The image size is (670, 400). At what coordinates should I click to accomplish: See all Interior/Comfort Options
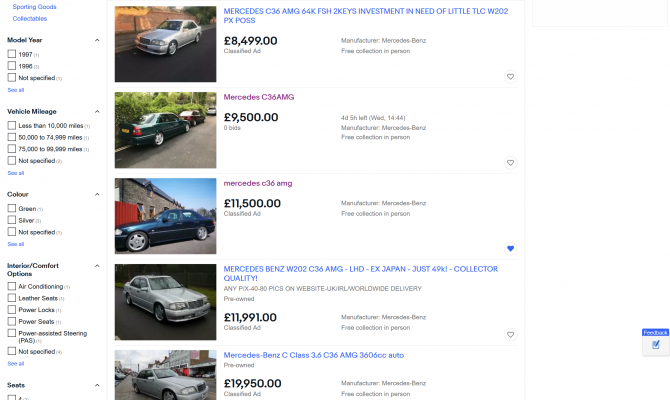click(x=16, y=363)
